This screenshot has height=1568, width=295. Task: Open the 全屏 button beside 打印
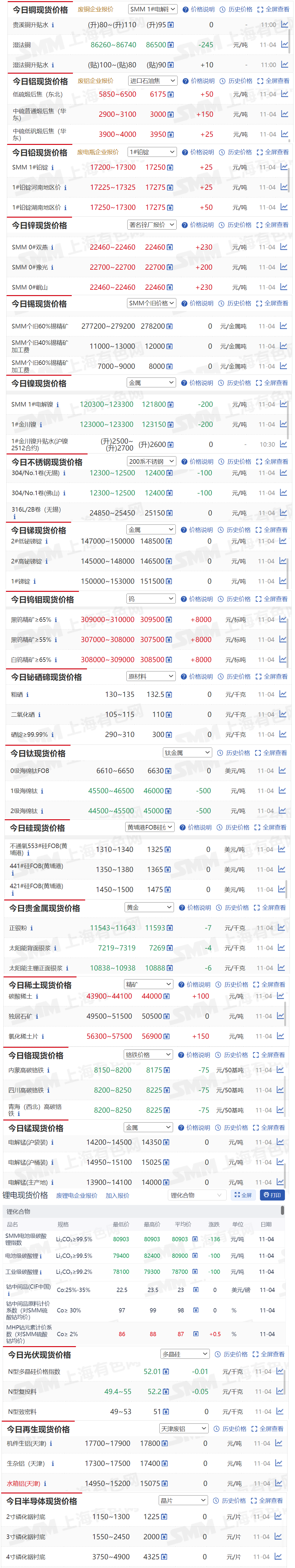243,1195
